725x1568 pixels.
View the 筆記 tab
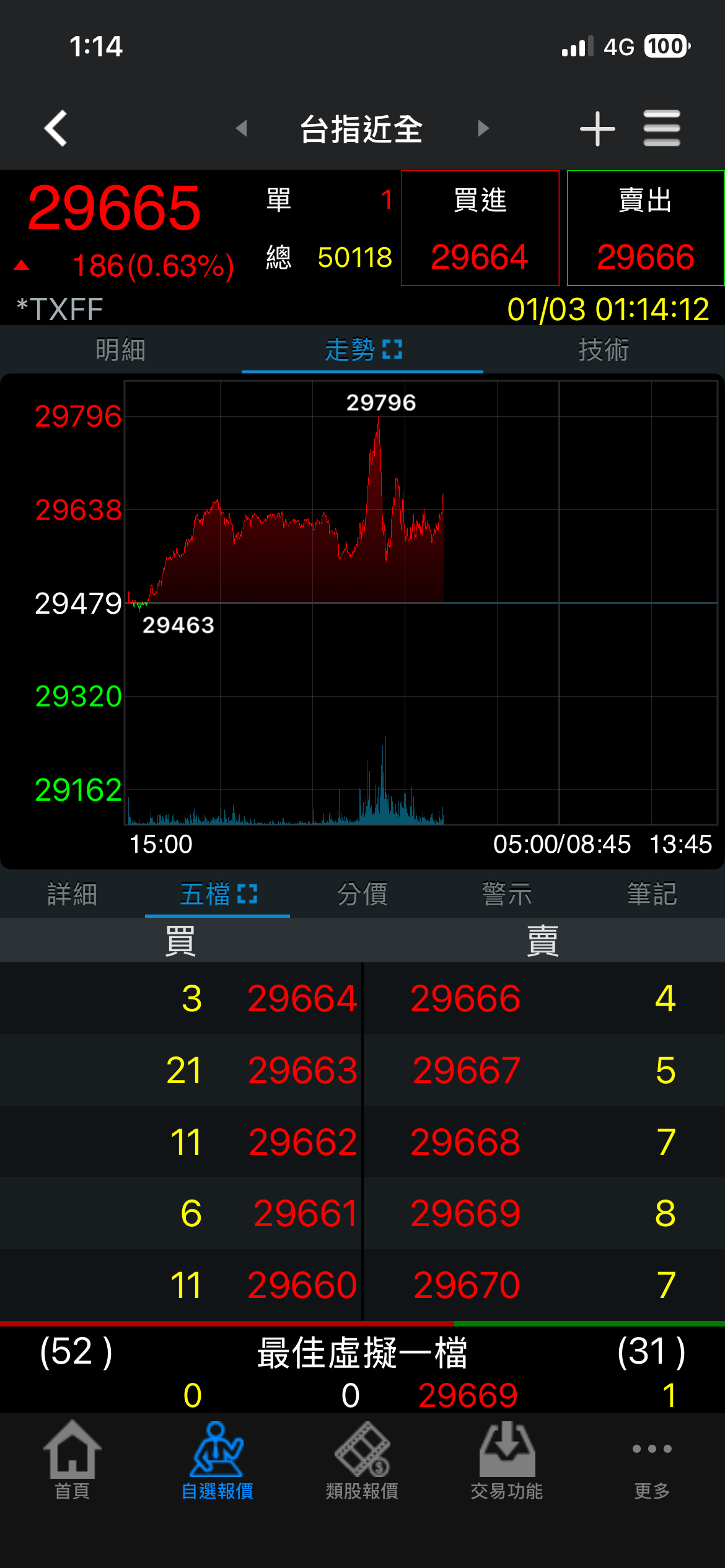[x=652, y=894]
